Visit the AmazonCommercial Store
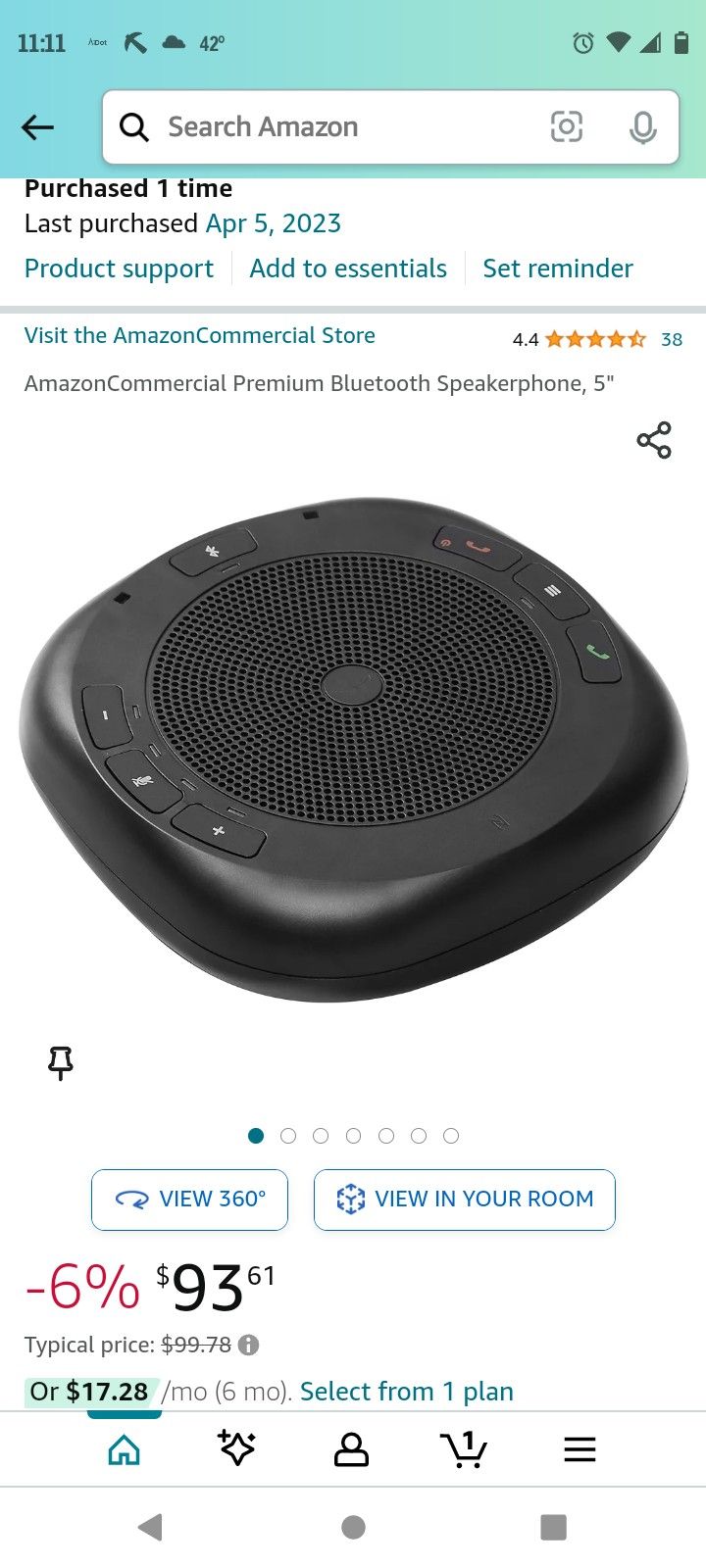Image resolution: width=706 pixels, height=1568 pixels. (x=198, y=335)
